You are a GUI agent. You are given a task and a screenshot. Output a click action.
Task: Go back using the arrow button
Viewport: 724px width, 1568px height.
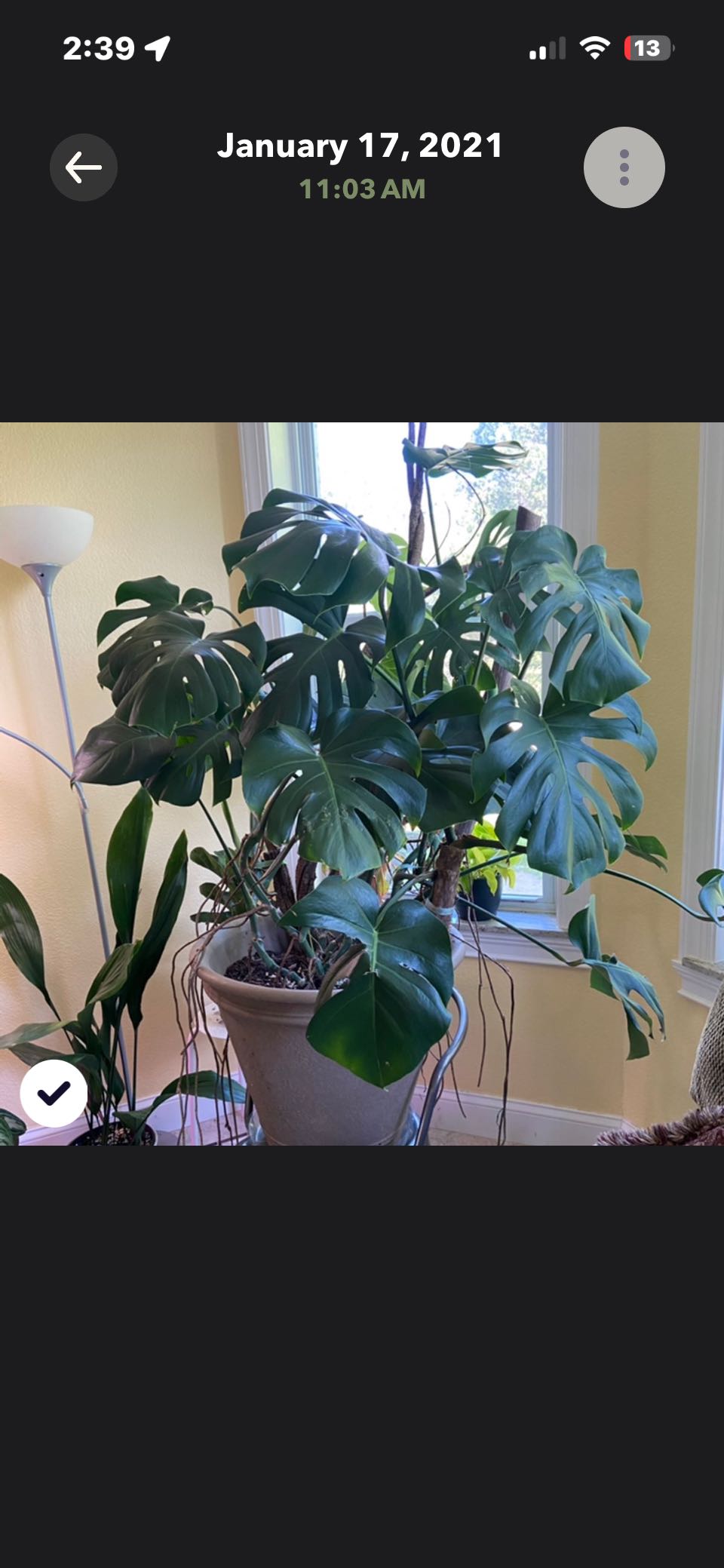pyautogui.click(x=83, y=167)
